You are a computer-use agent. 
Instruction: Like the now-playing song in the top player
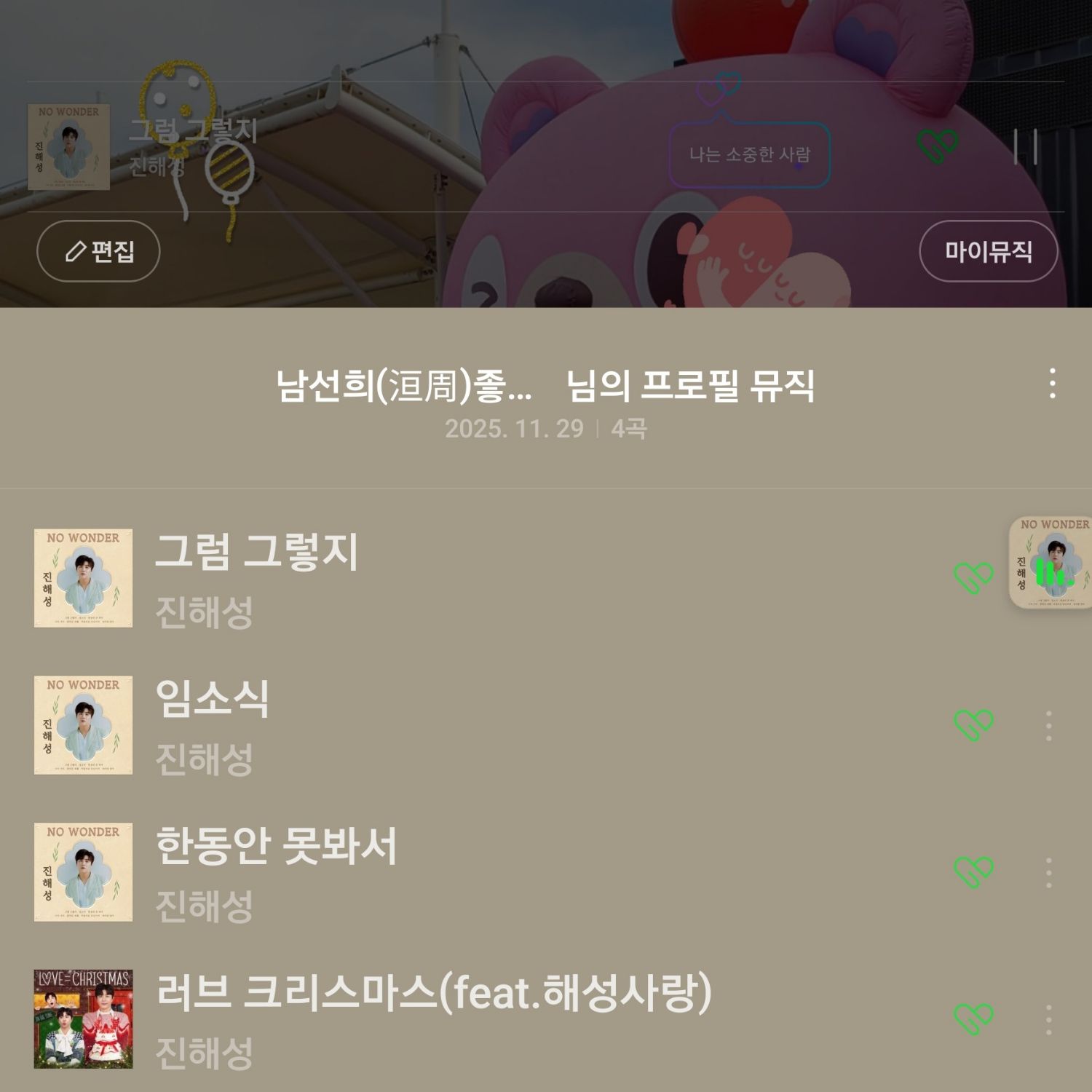click(937, 146)
